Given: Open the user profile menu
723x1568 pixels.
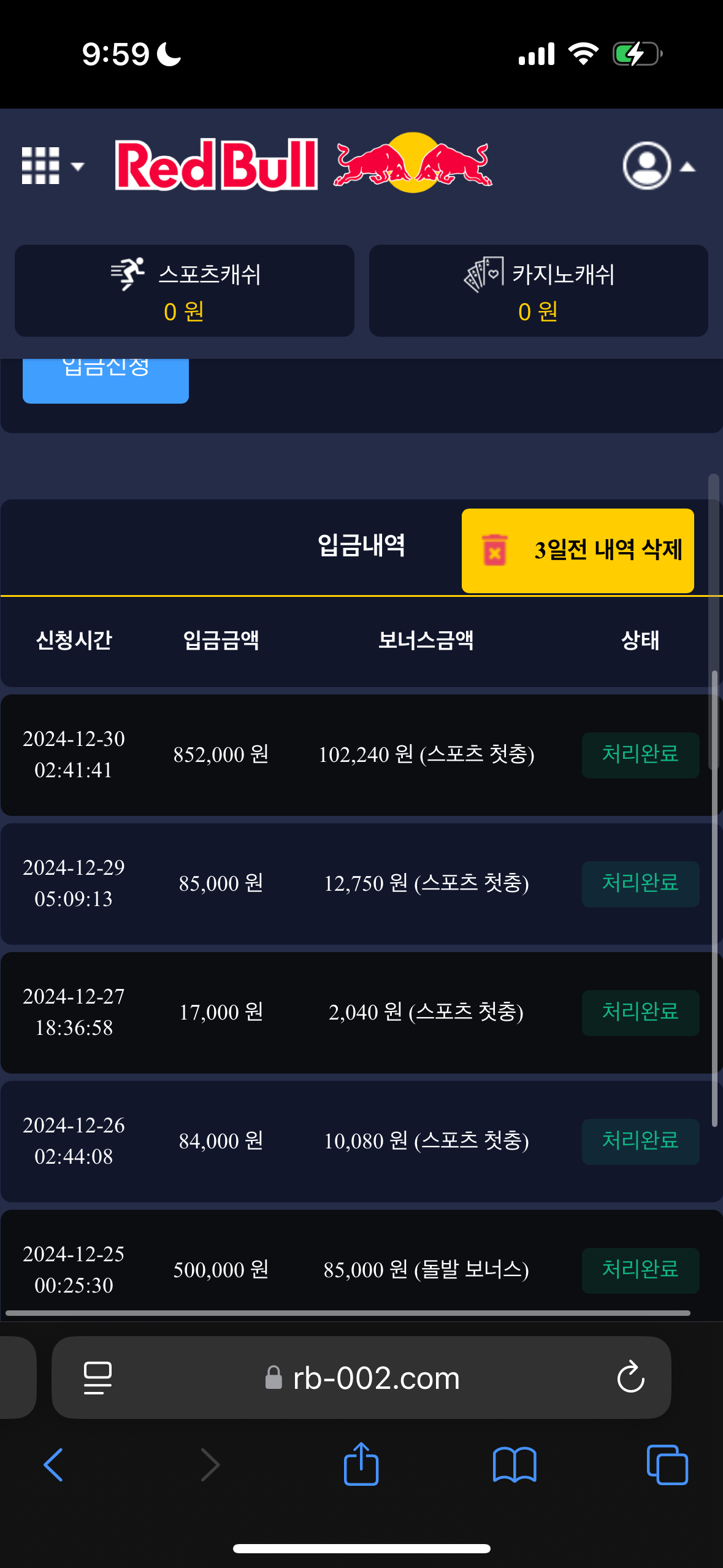Looking at the screenshot, I should tap(658, 166).
